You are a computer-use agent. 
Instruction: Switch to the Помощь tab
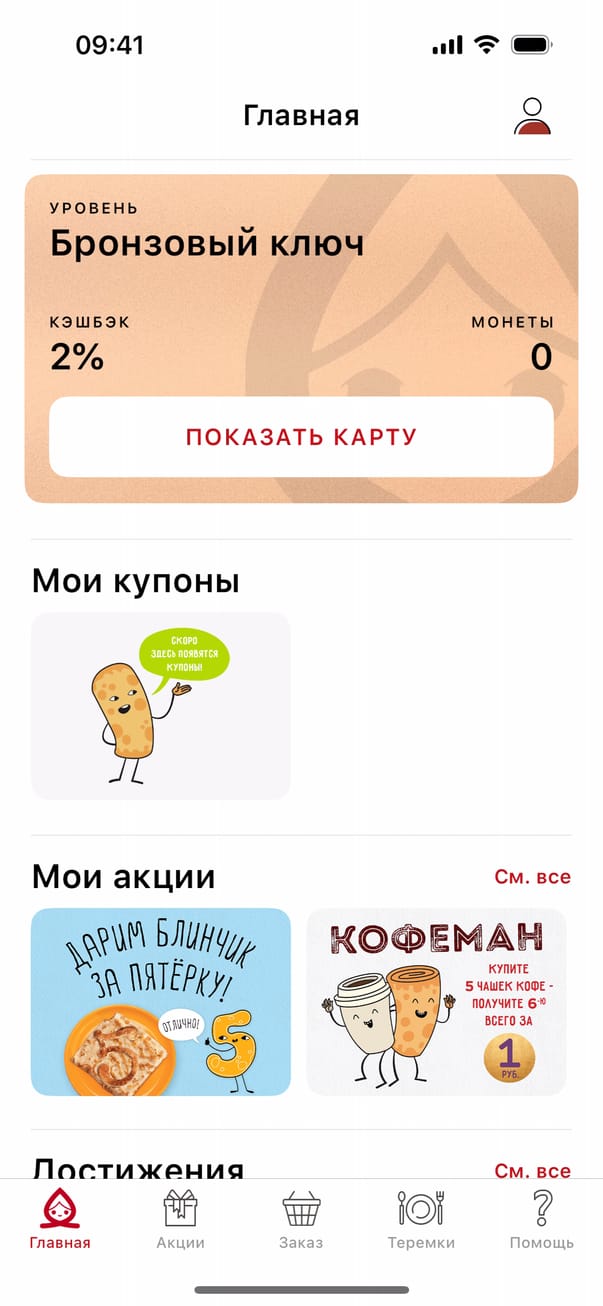(541, 1220)
